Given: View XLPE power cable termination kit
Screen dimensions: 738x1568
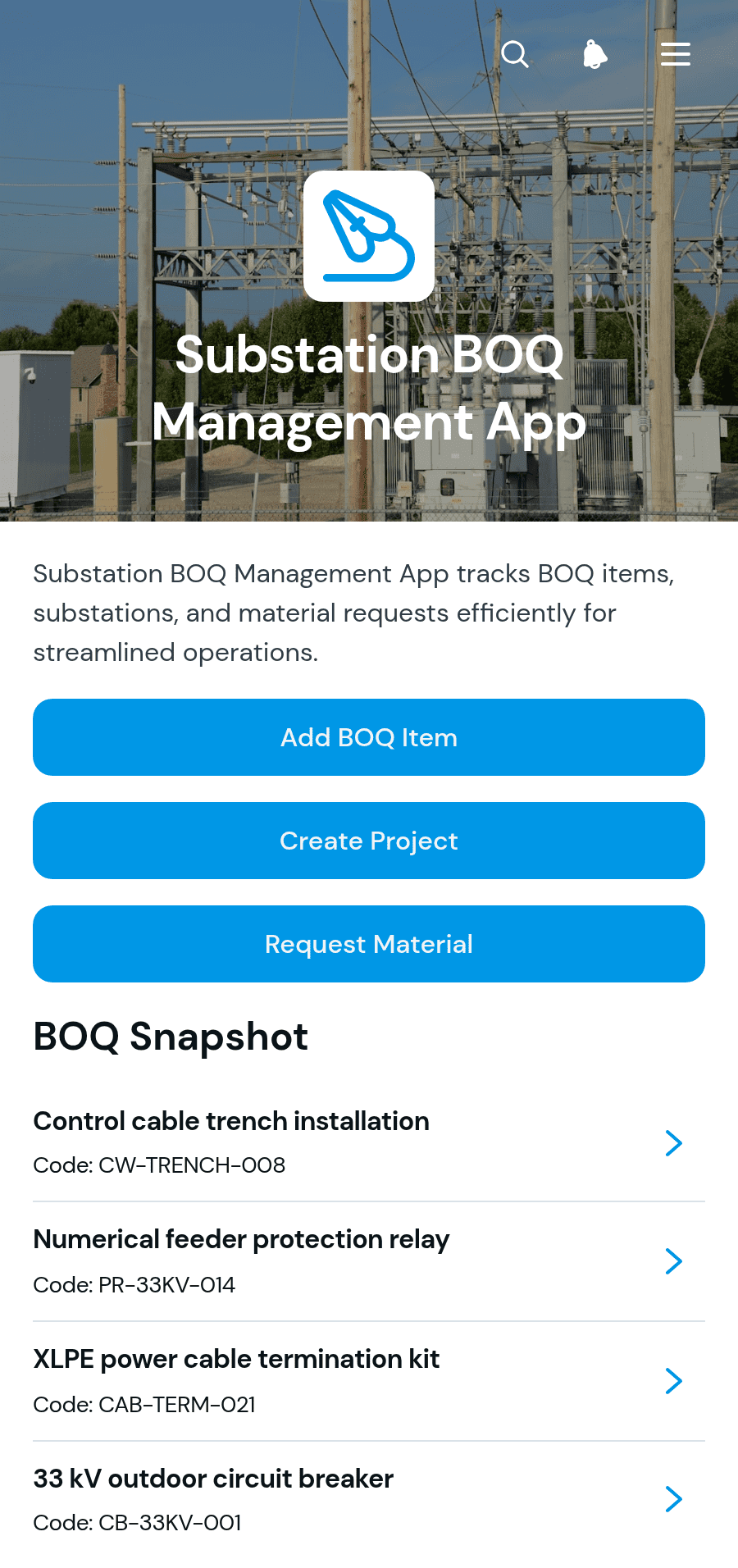Looking at the screenshot, I should [x=369, y=1381].
